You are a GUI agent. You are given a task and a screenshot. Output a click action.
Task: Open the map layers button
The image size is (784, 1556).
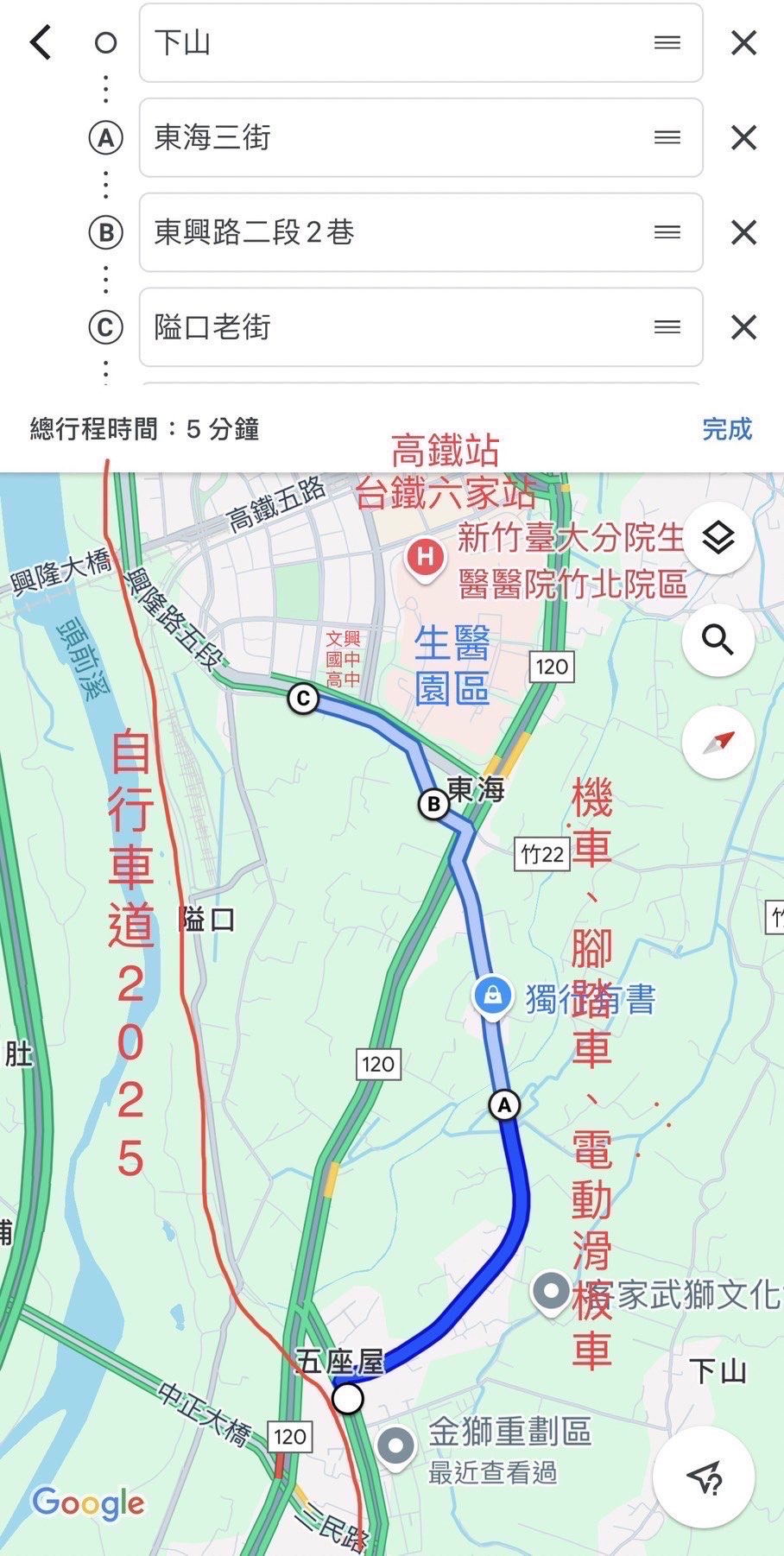click(x=718, y=538)
